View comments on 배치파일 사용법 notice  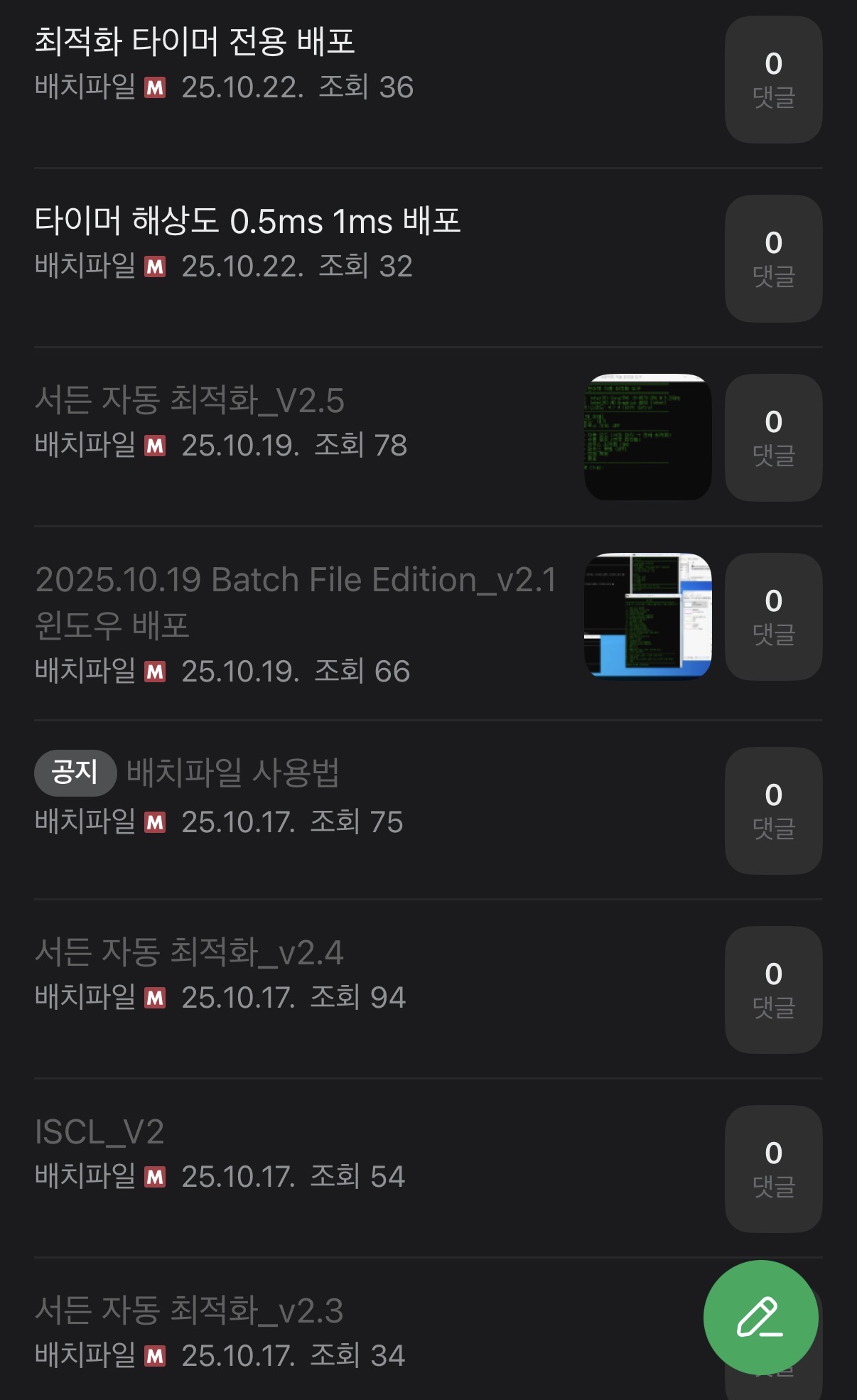pos(773,811)
